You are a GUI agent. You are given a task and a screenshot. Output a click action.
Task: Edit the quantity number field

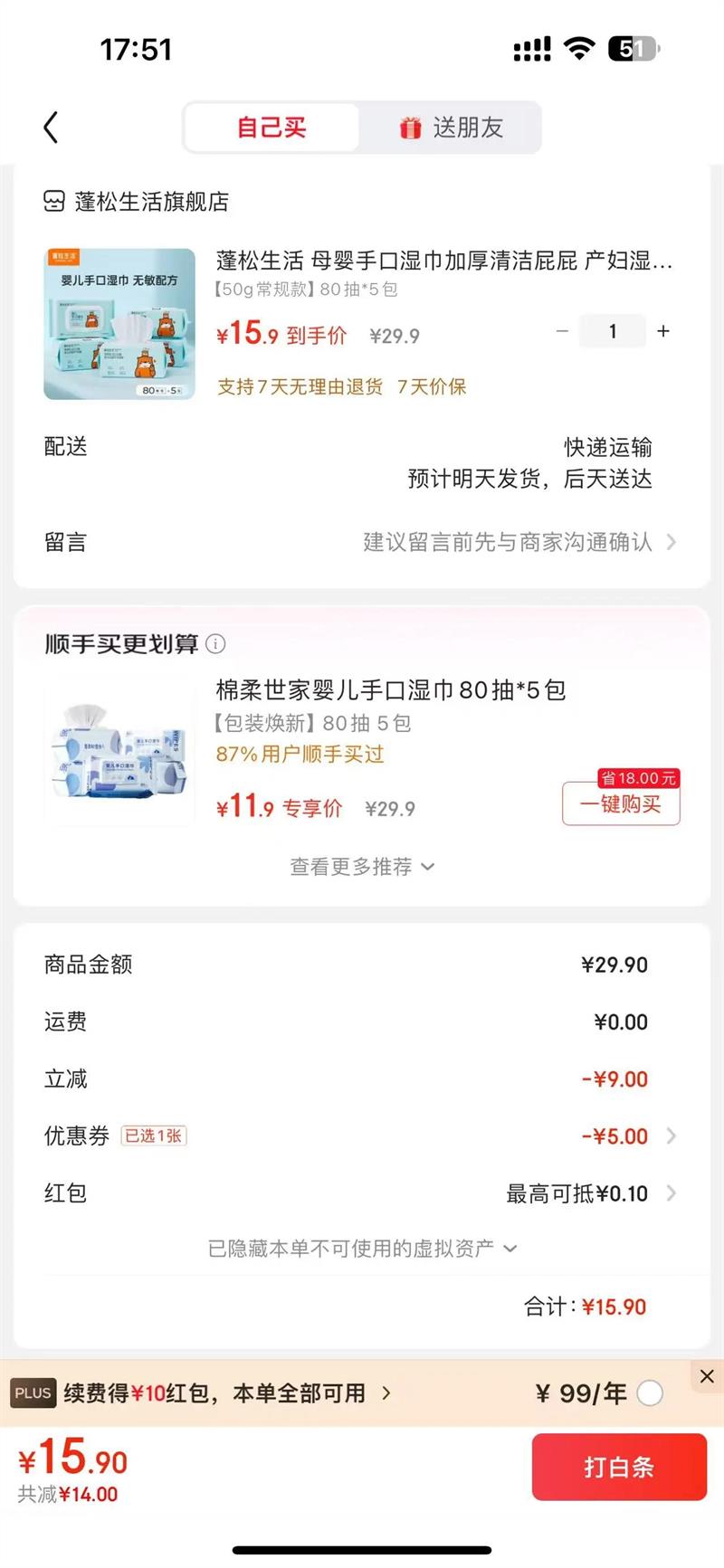(x=613, y=331)
